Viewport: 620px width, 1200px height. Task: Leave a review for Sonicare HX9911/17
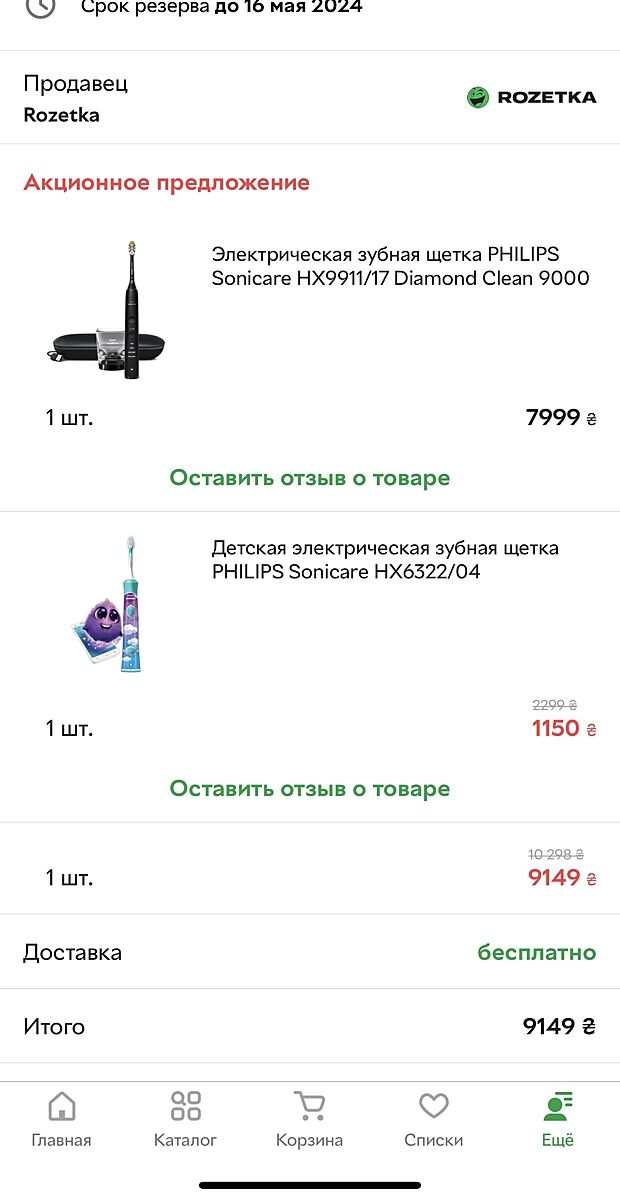tap(310, 478)
